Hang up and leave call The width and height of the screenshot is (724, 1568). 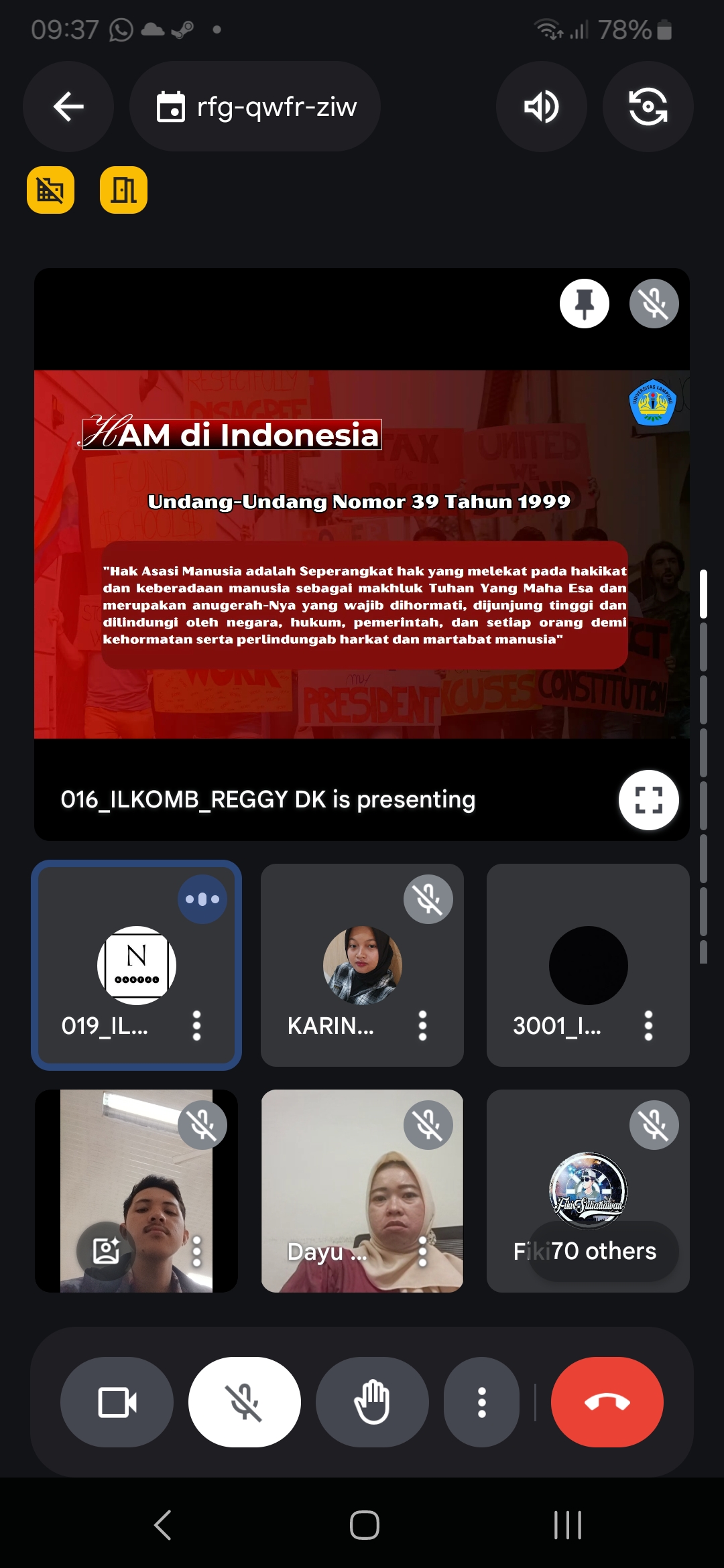tap(607, 1402)
